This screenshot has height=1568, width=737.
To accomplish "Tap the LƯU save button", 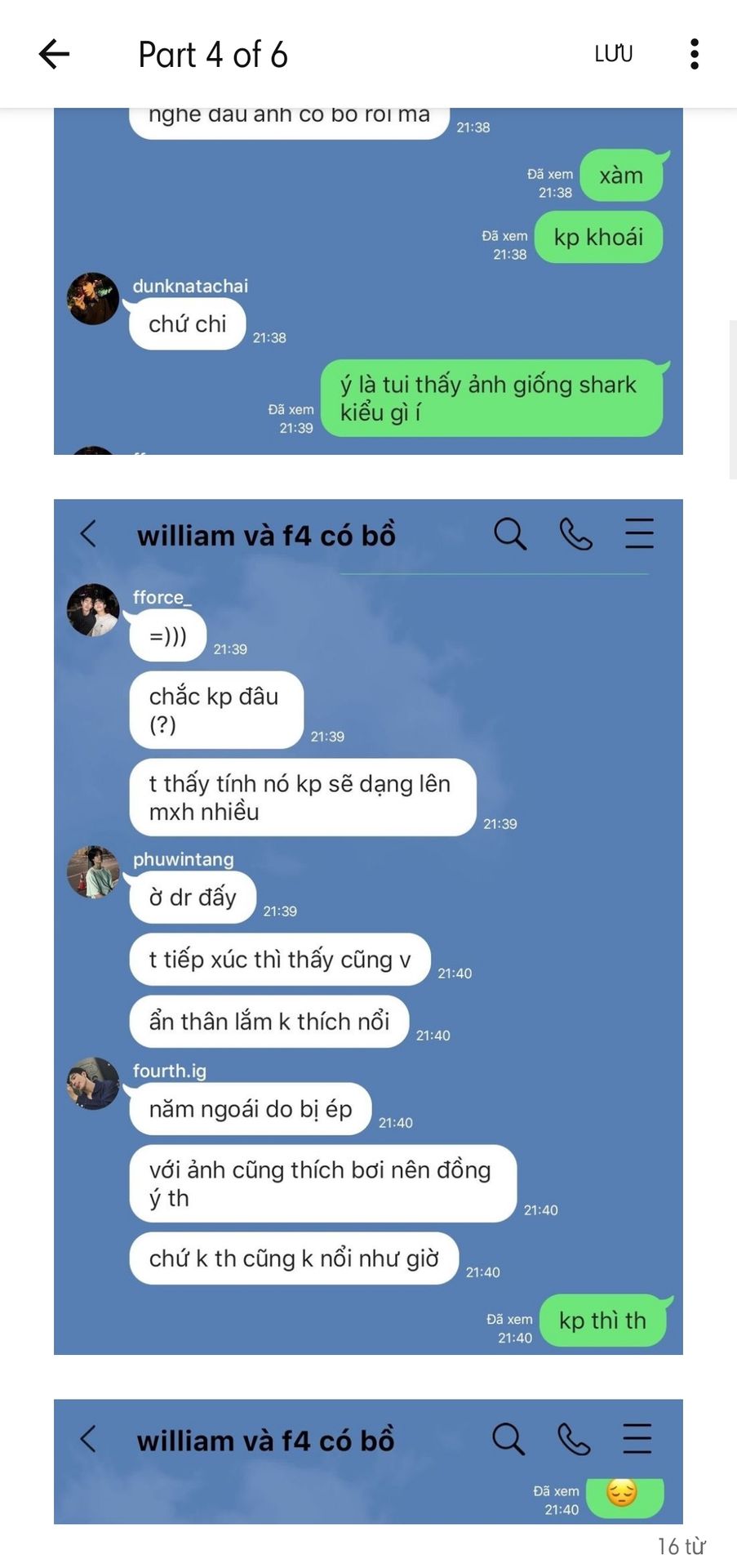I will (614, 54).
